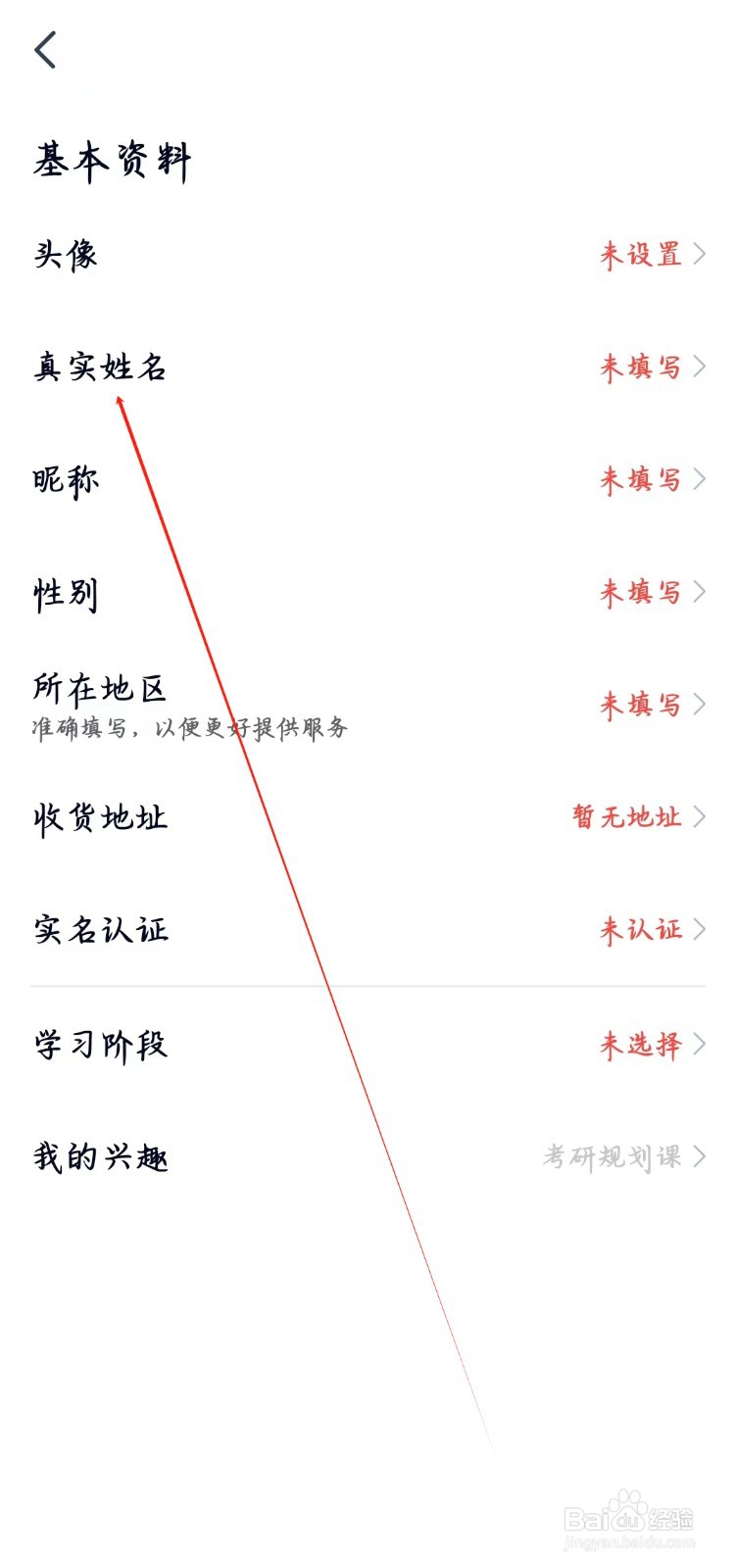Tap the chevron beside 性别's 未填写
The image size is (736, 1568).
[700, 592]
